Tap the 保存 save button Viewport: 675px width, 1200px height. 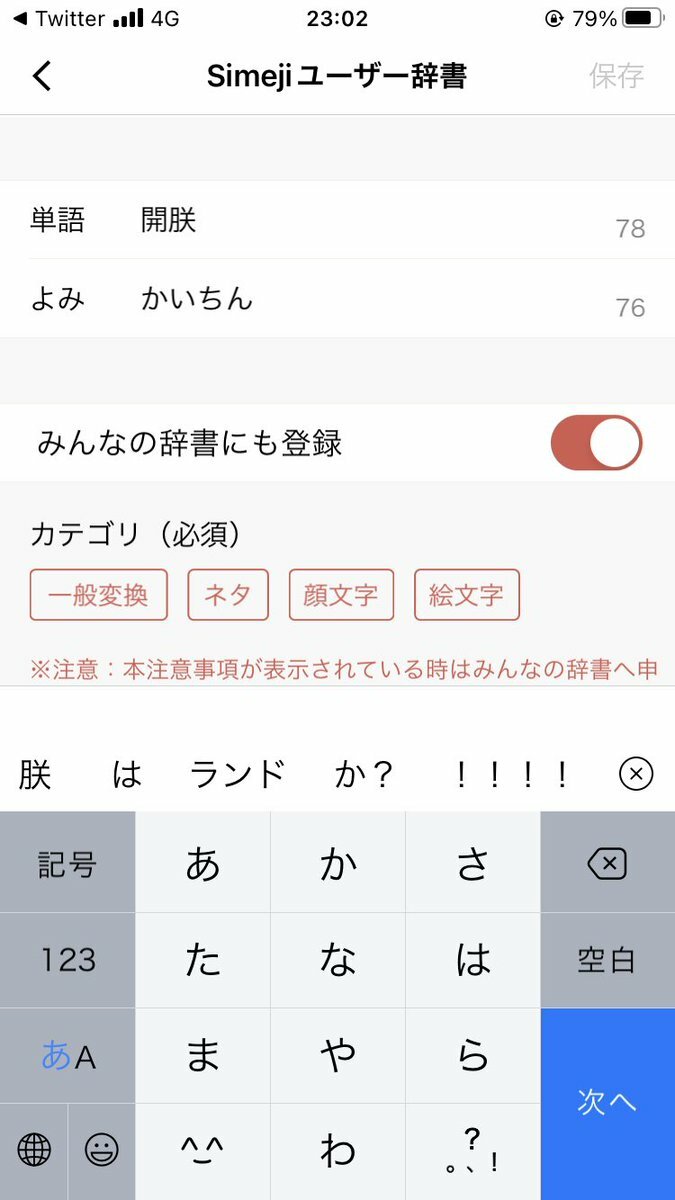[616, 76]
